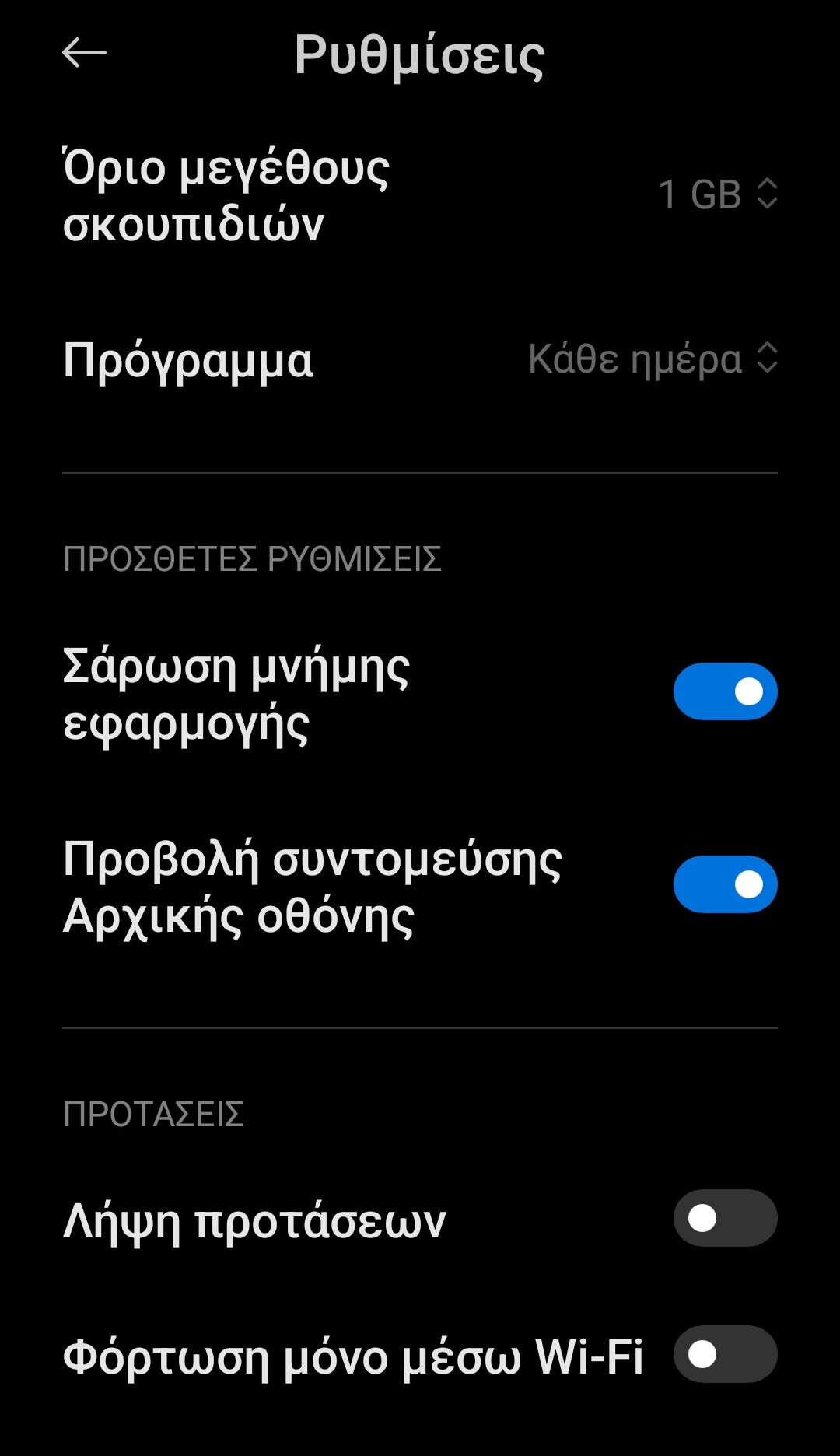Change the Πρόγραμμα schedule from Κάθε ημέρα

(652, 359)
